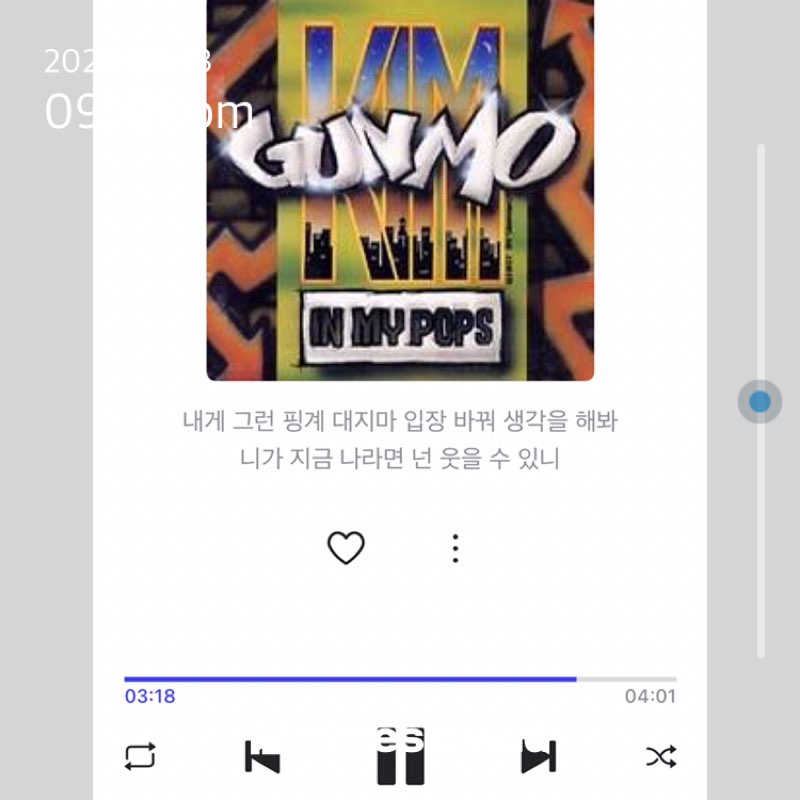Open the three-dot more options menu

point(455,548)
